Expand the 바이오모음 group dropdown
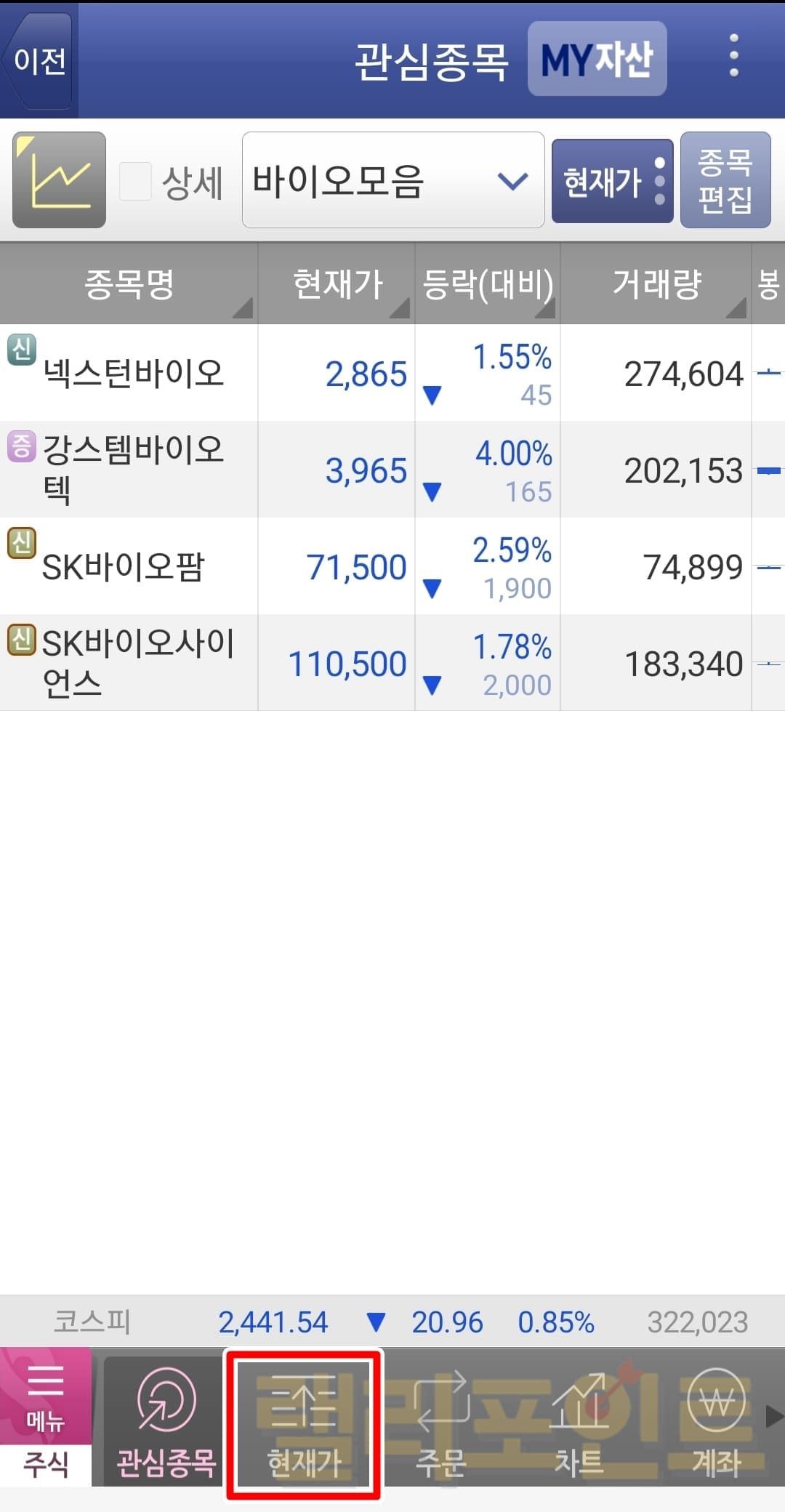785x1512 pixels. click(392, 180)
